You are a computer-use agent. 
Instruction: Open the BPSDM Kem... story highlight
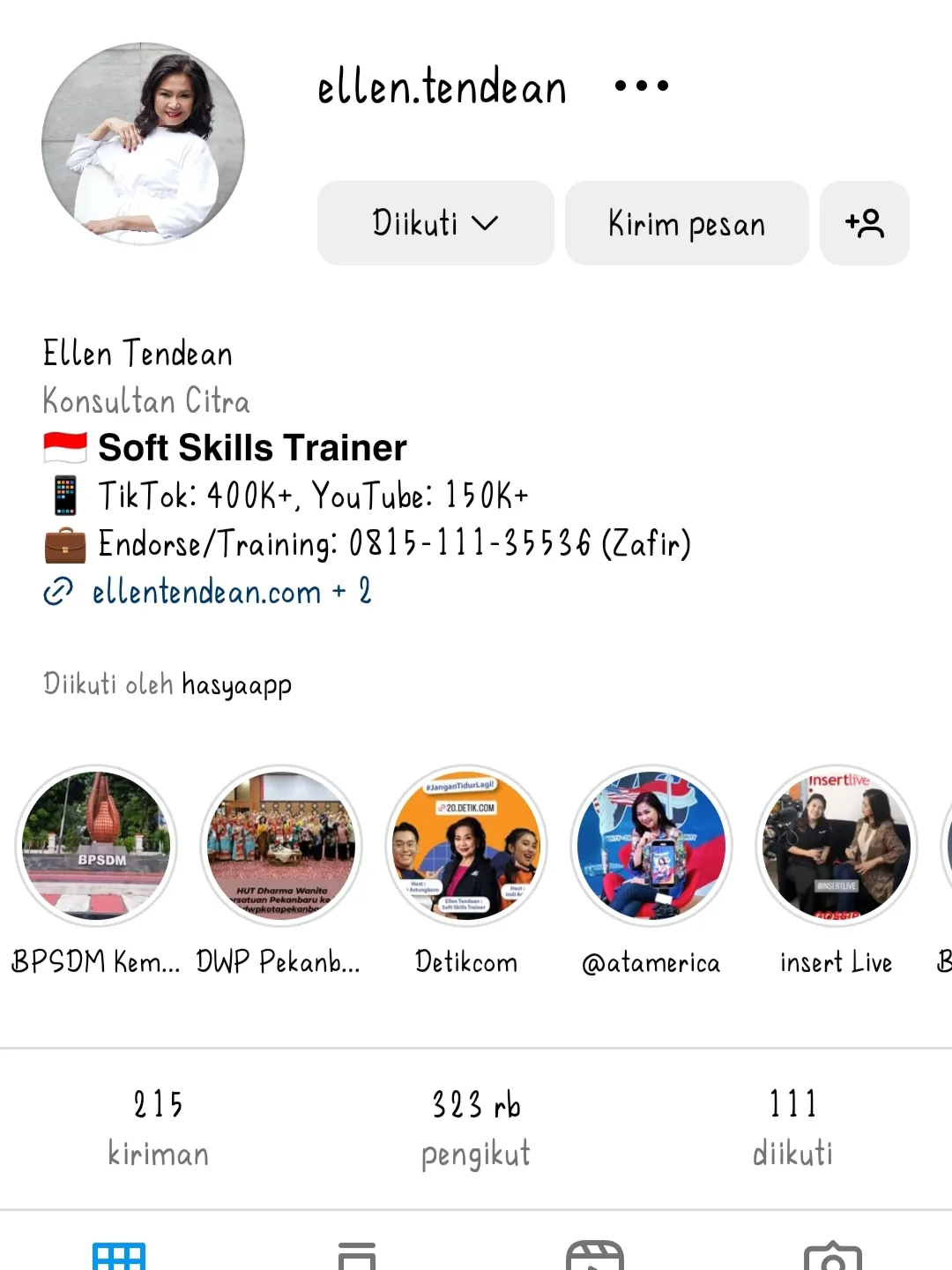pos(96,845)
